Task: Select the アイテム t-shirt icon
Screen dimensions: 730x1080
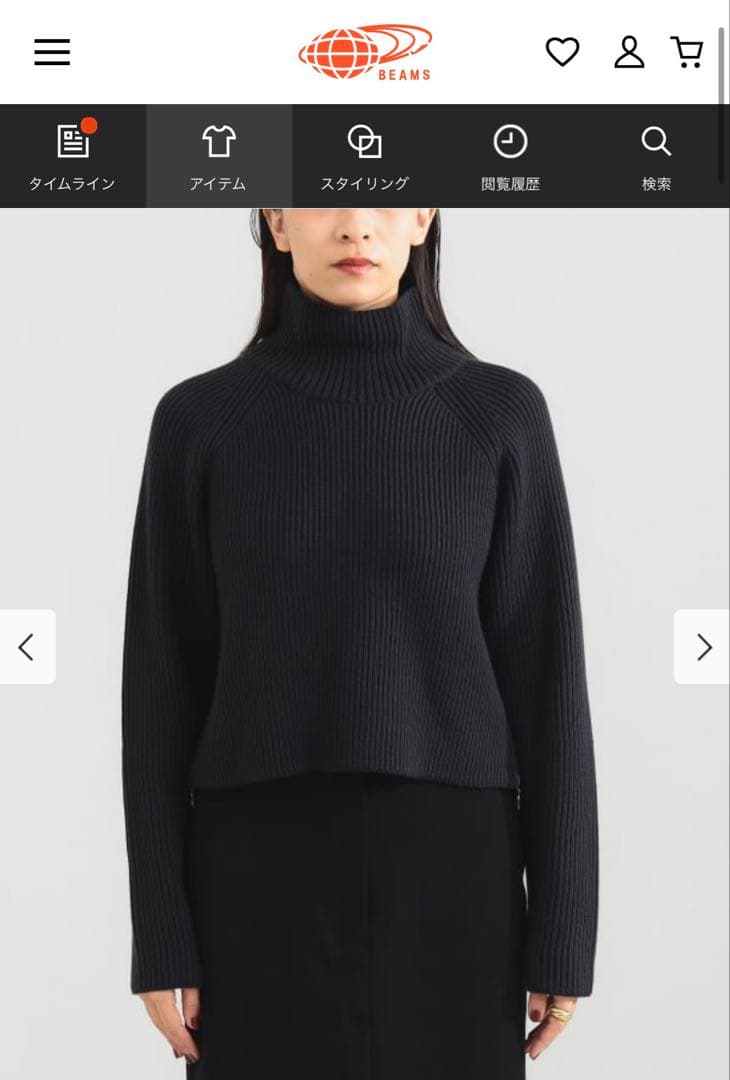Action: click(218, 141)
